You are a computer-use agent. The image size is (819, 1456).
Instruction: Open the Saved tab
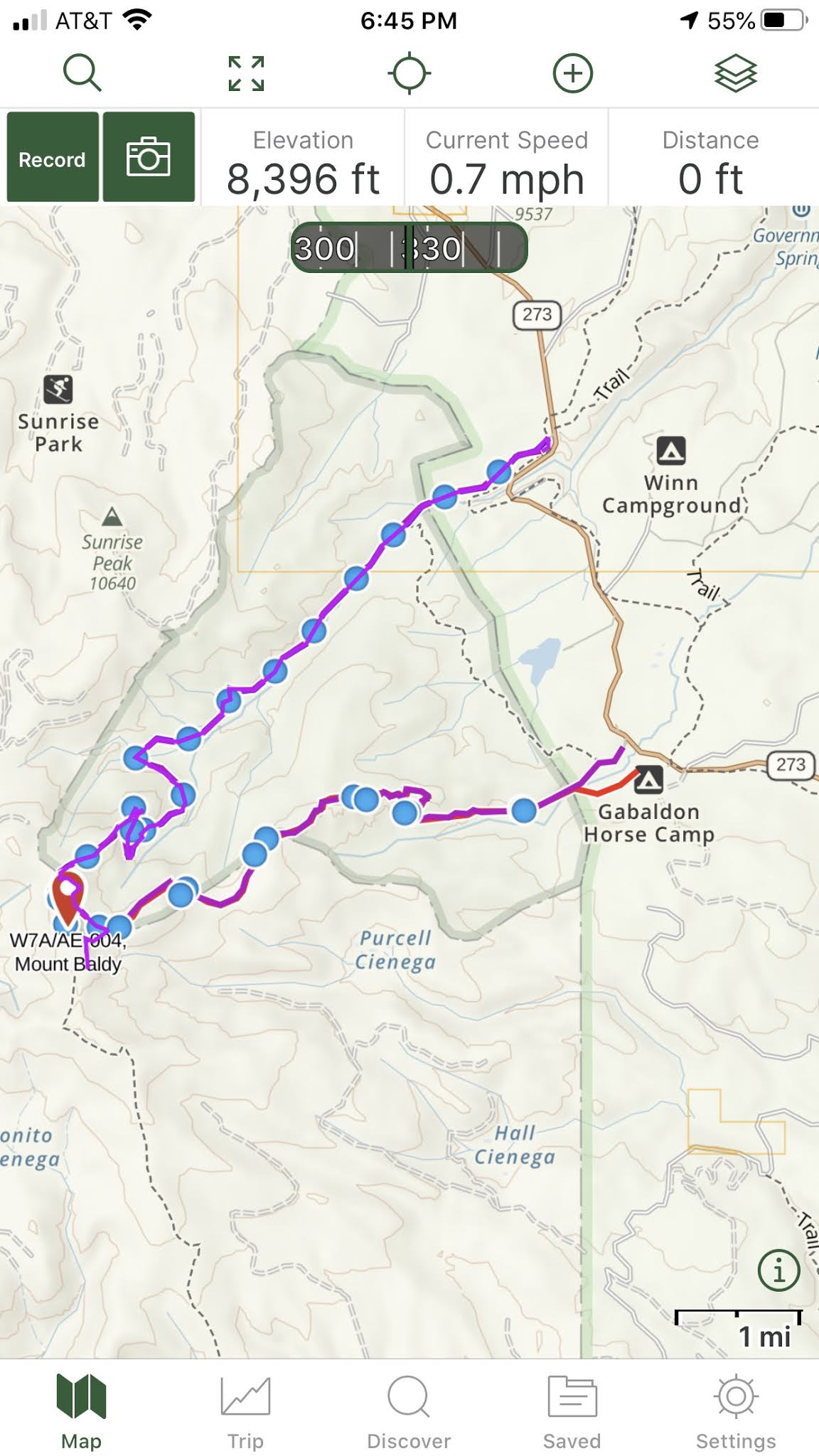pyautogui.click(x=572, y=1412)
